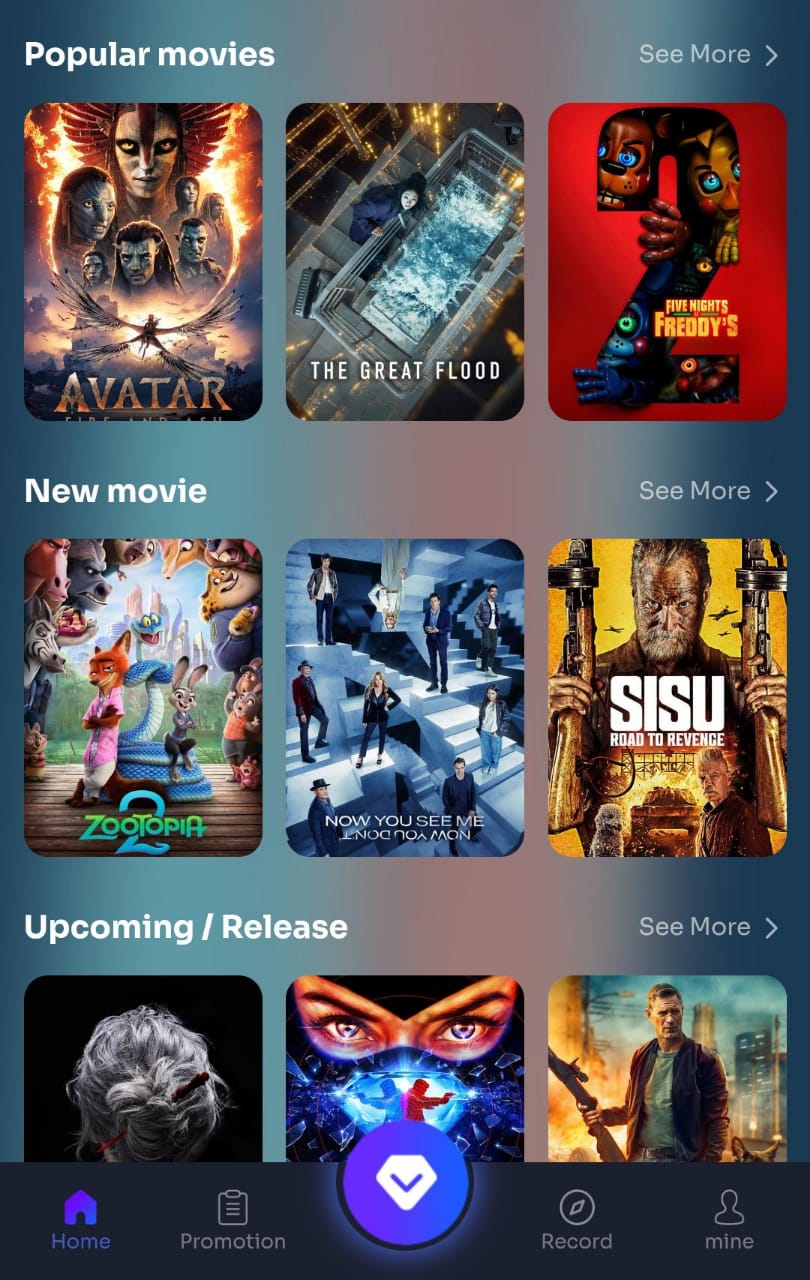Open the Now You See Me movie
This screenshot has width=810, height=1280.
405,697
